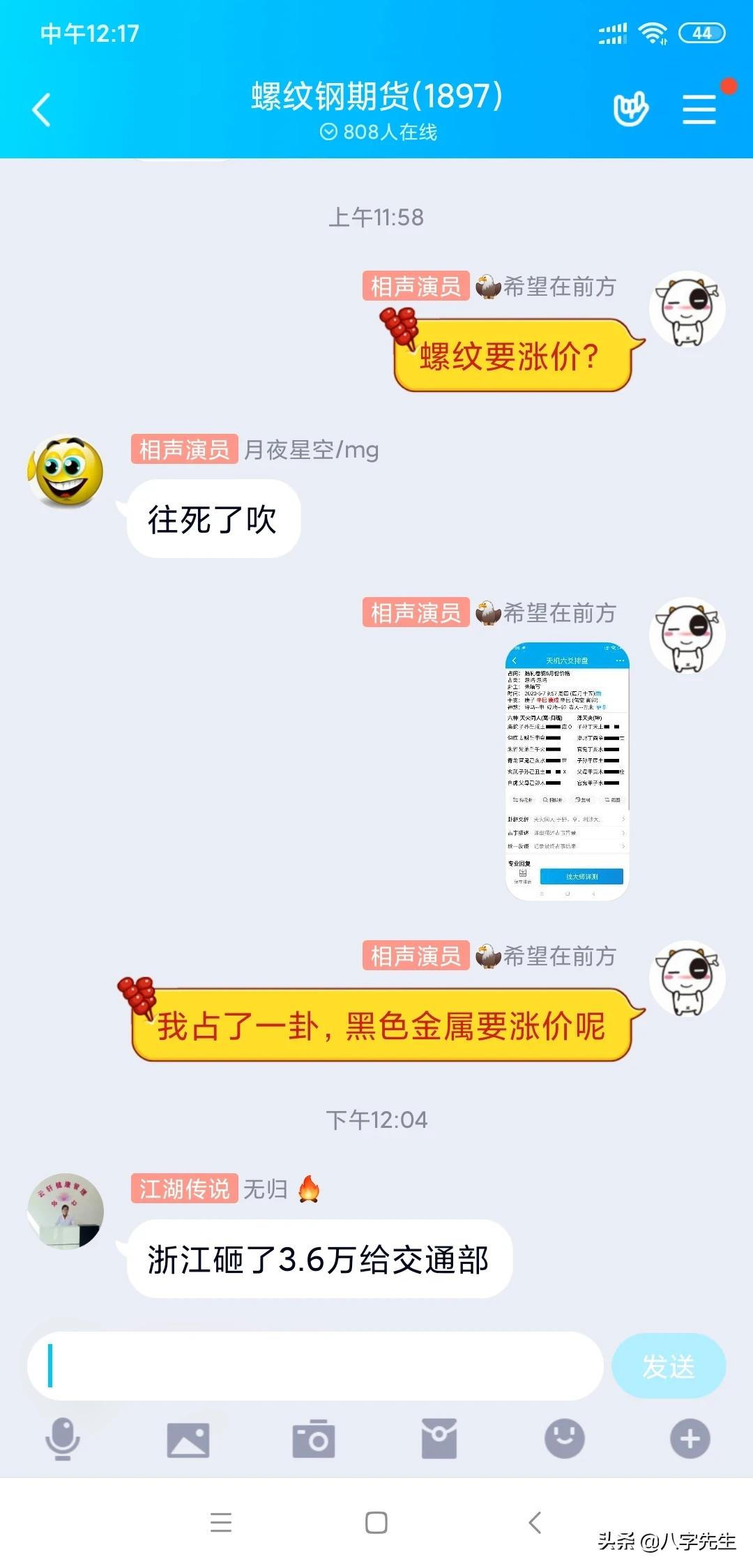Focus the message input field
753x1568 pixels.
(x=315, y=1366)
